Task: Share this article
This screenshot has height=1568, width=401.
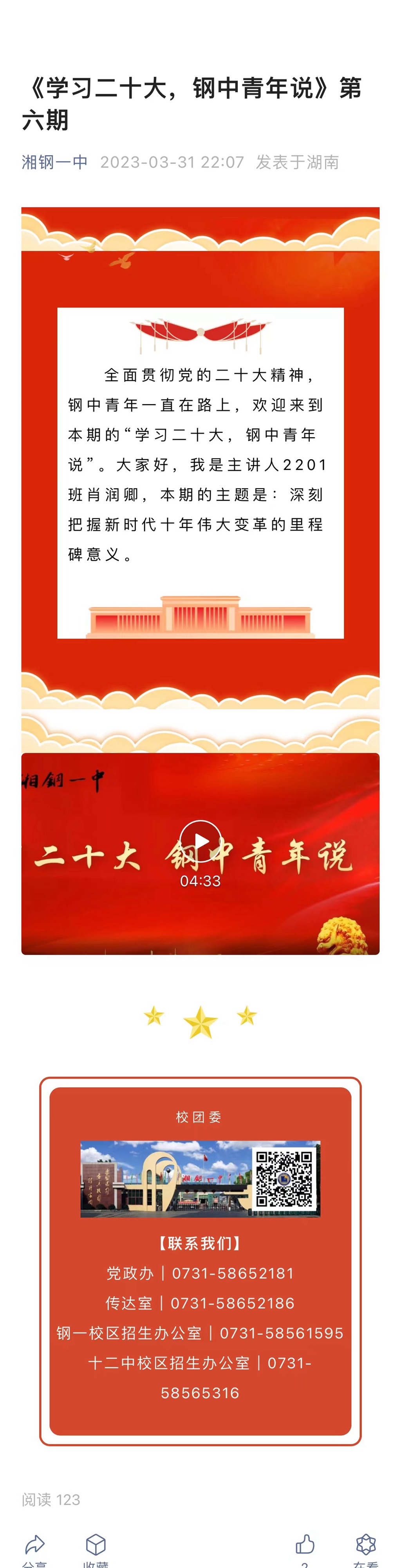Action: click(35, 1546)
